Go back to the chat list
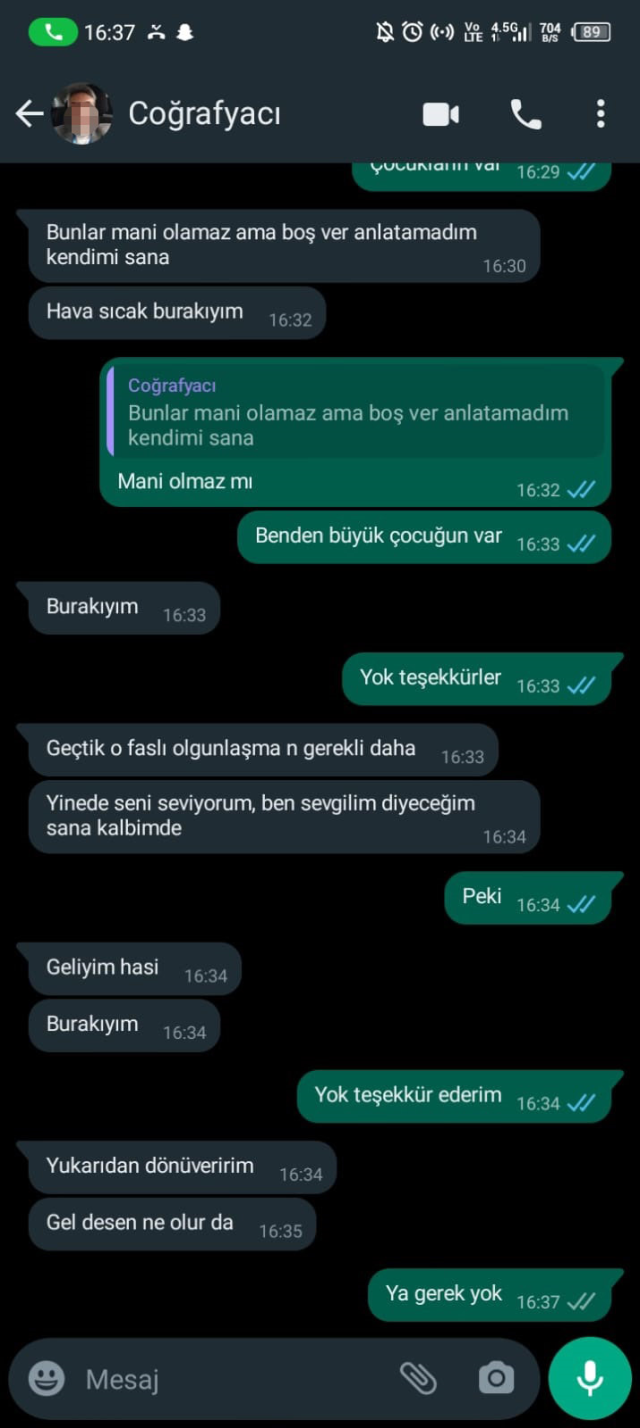 (x=29, y=114)
